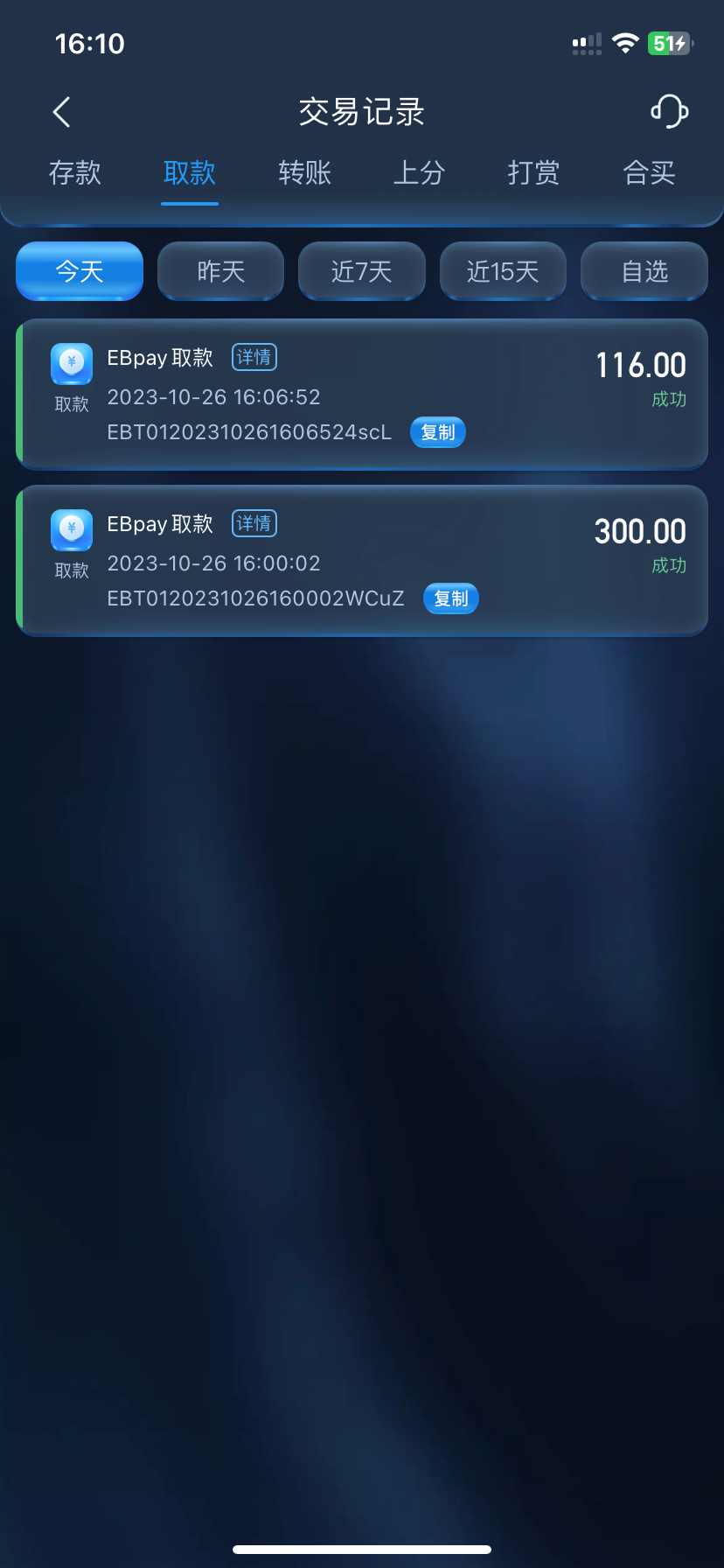View 详情 for the 116.00 withdrawal
Viewport: 724px width, 1568px height.
point(254,357)
